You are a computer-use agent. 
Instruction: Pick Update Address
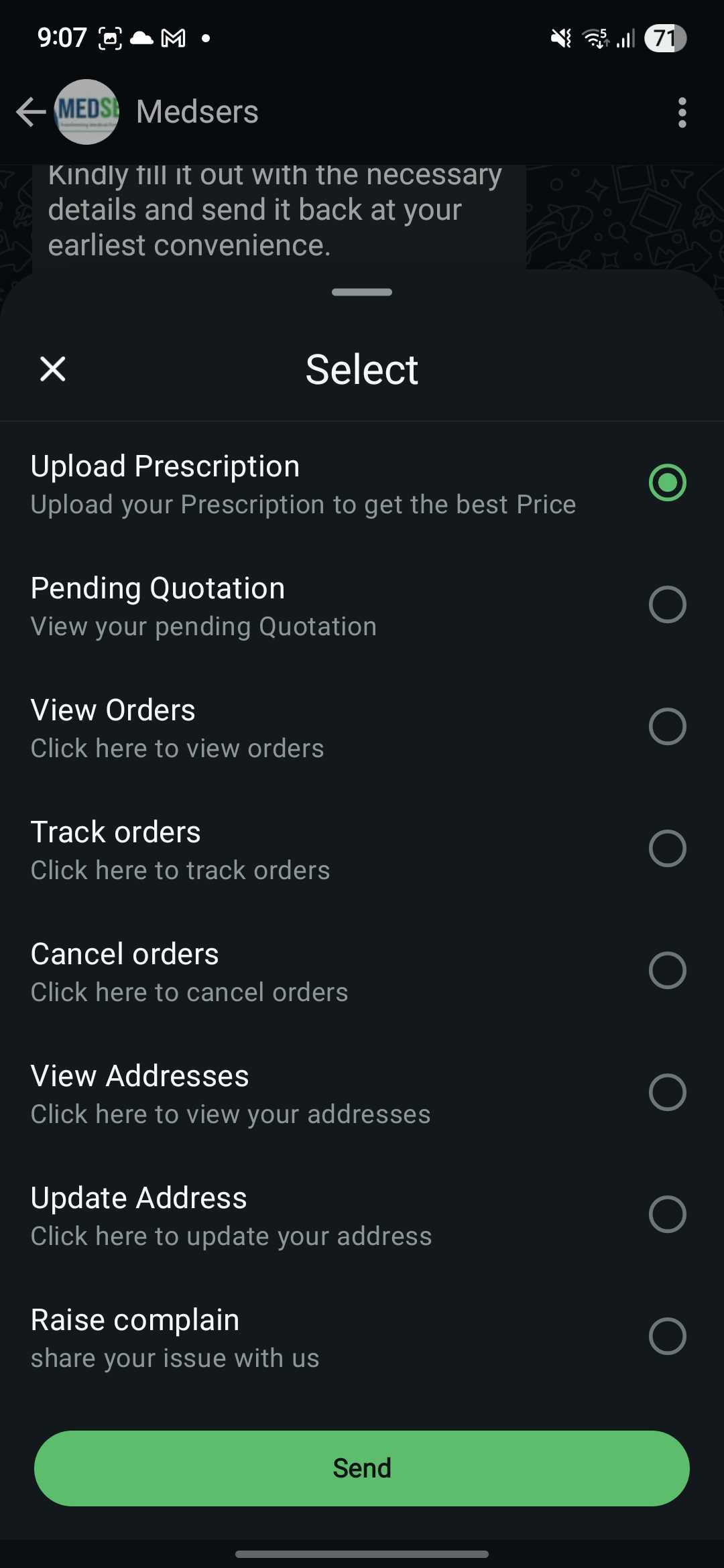pyautogui.click(x=667, y=1214)
